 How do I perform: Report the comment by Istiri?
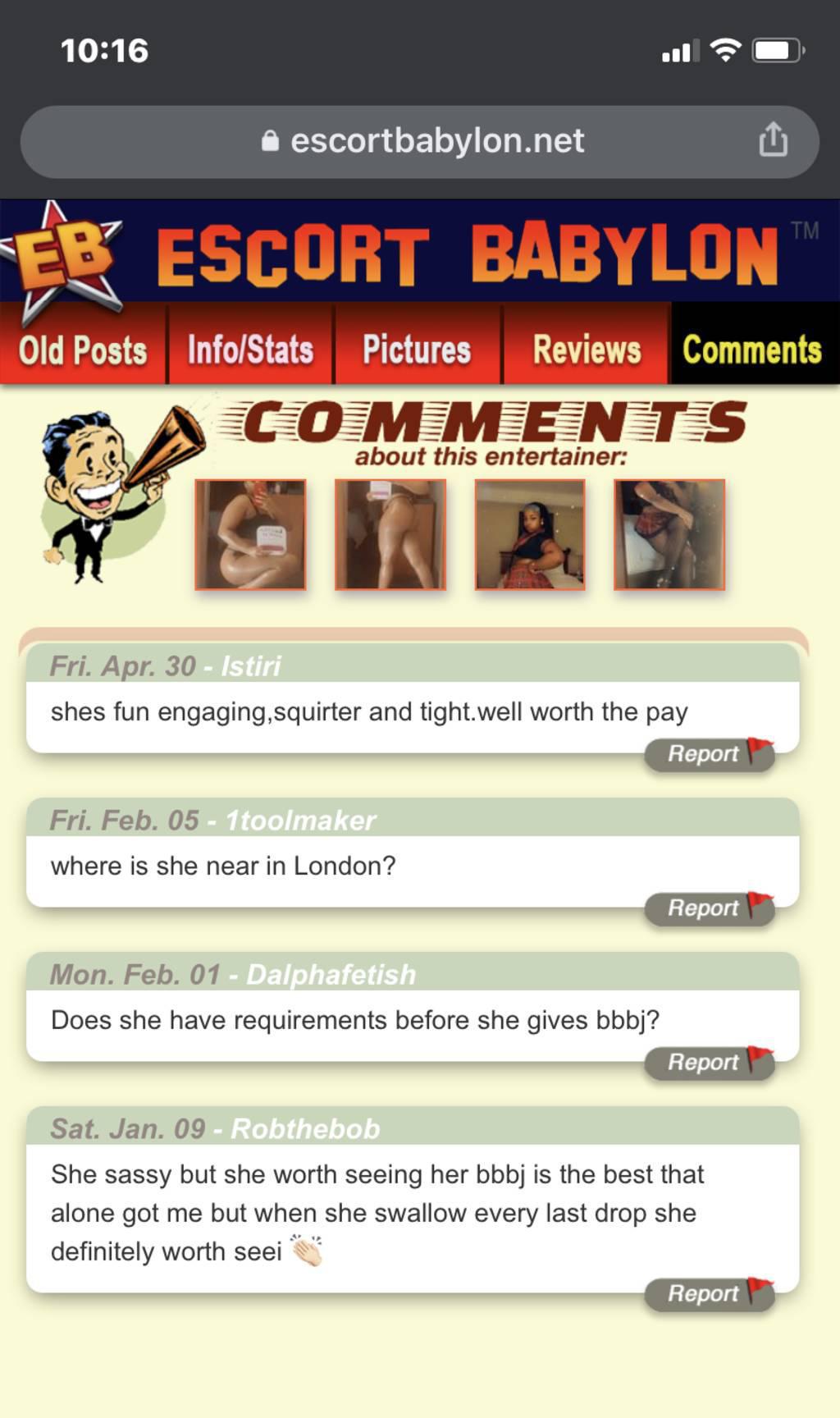[710, 753]
